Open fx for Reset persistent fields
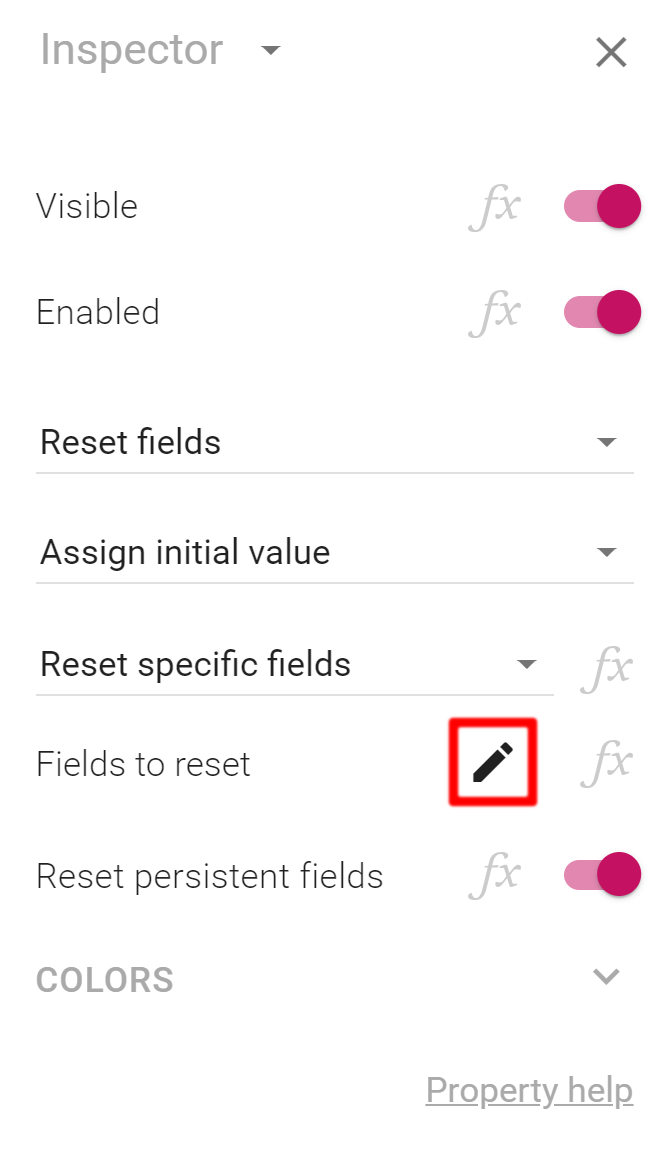Viewport: 668px width, 1149px height. point(495,875)
